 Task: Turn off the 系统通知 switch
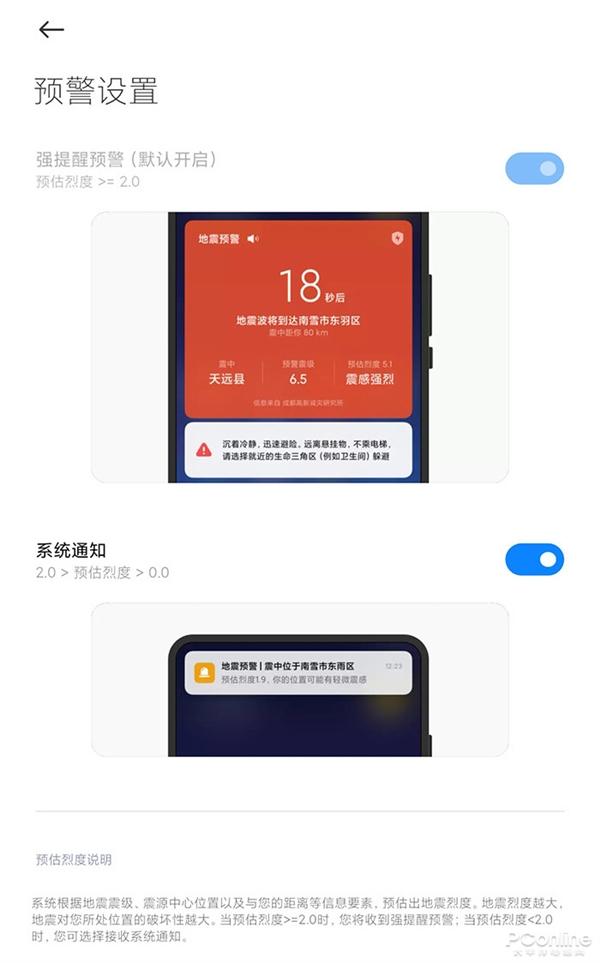tap(534, 559)
